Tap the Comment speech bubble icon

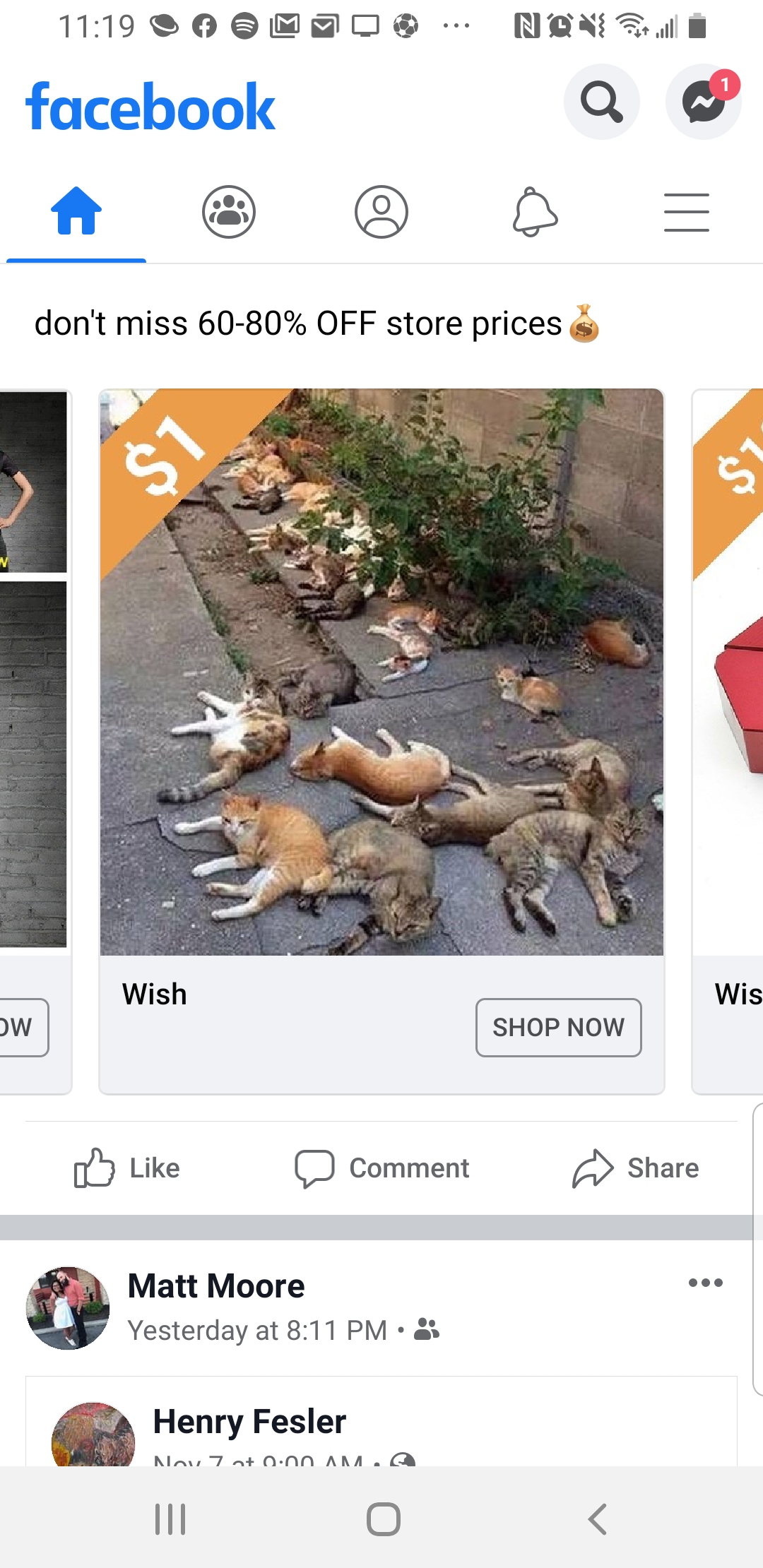pos(316,1168)
